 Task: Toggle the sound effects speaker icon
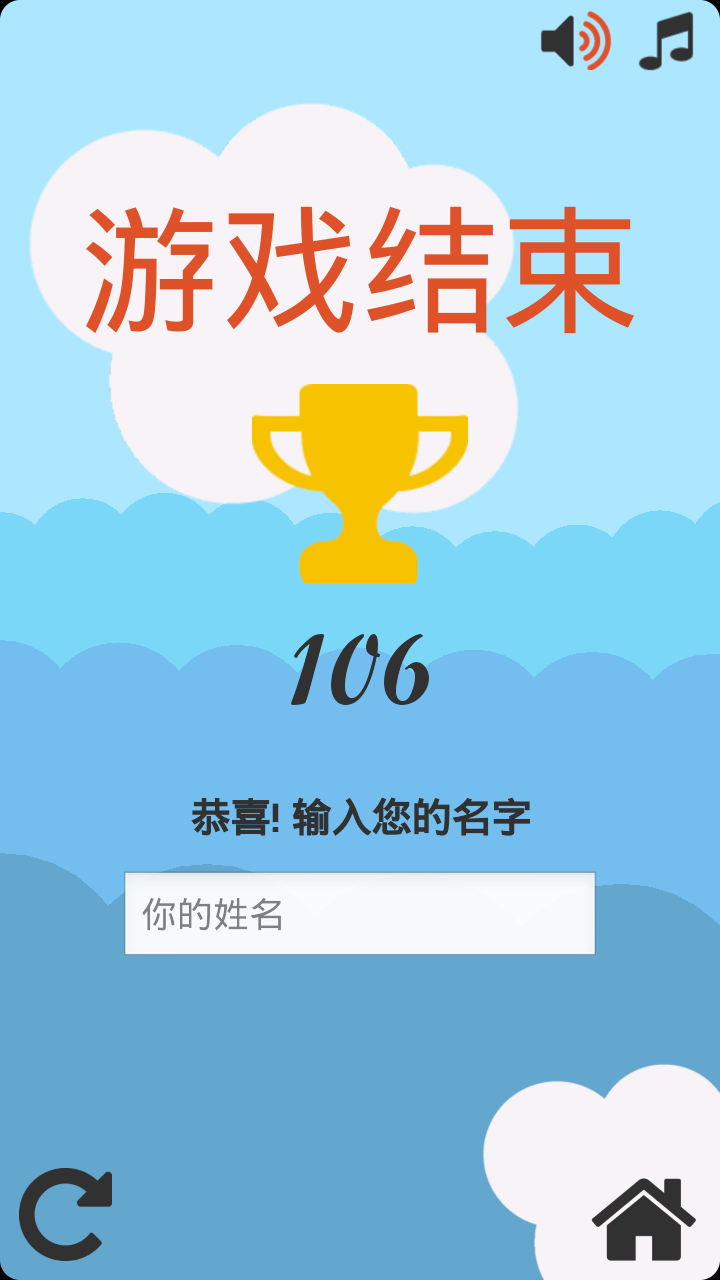click(575, 42)
